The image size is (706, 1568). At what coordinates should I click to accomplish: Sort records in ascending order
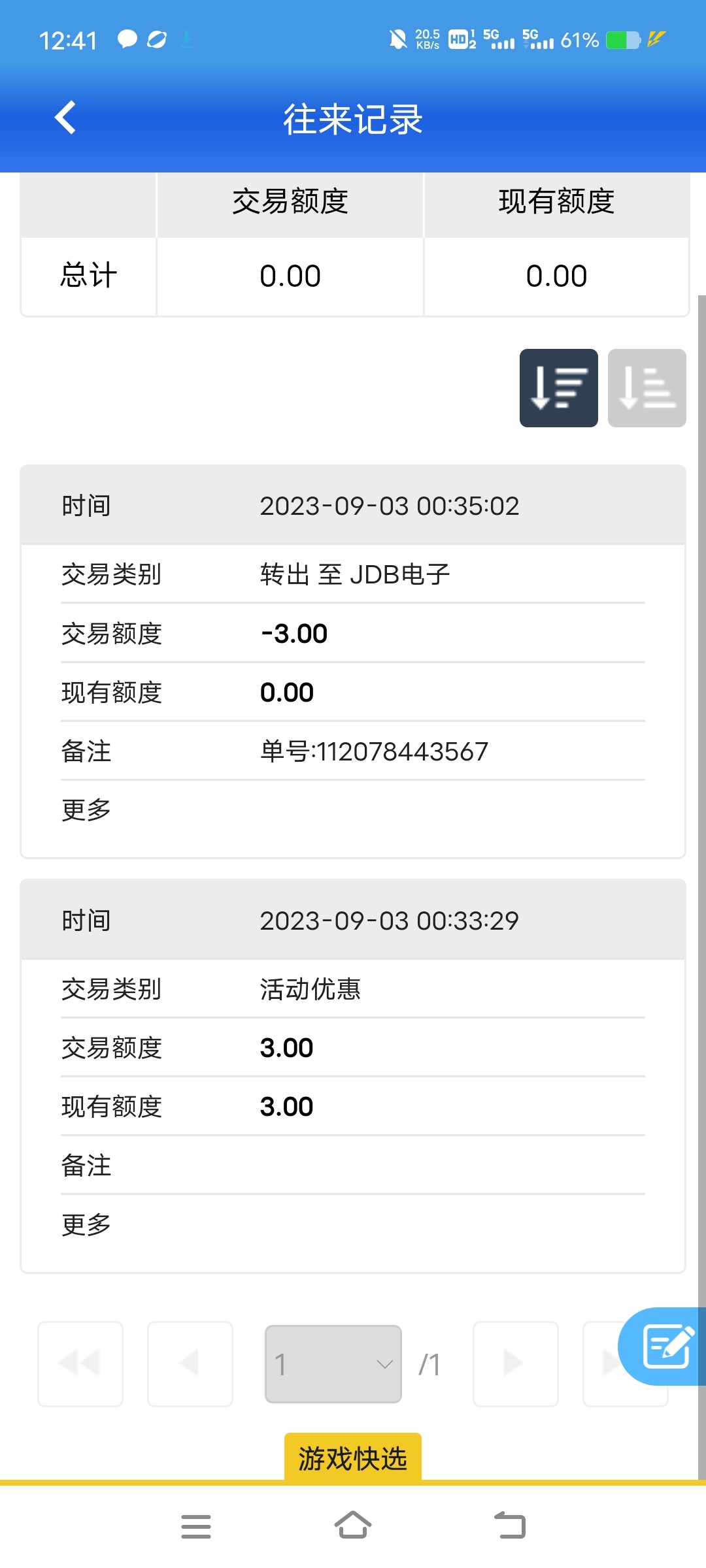pyautogui.click(x=647, y=388)
